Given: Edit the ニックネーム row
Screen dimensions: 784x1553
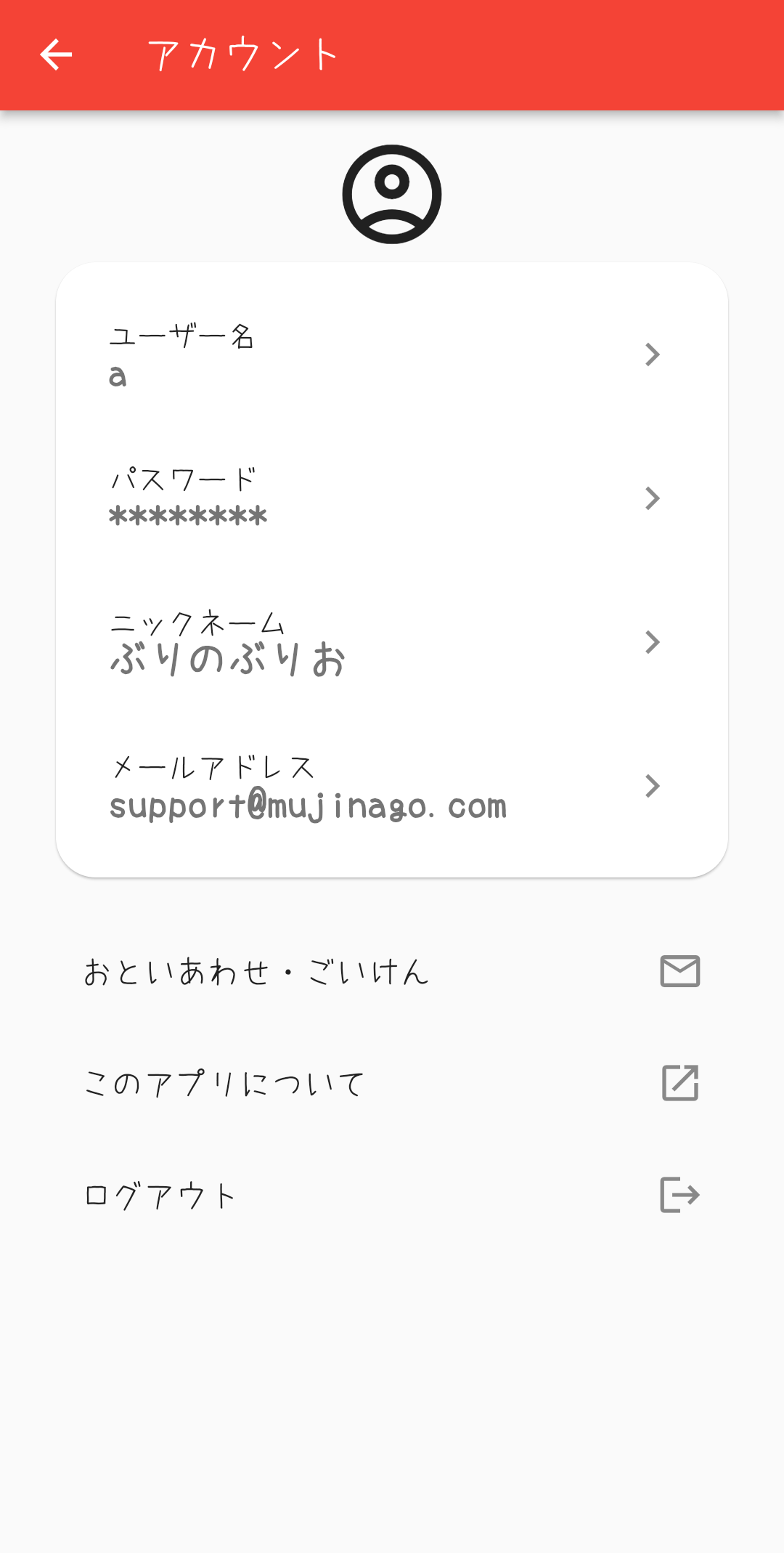Looking at the screenshot, I should tap(392, 642).
